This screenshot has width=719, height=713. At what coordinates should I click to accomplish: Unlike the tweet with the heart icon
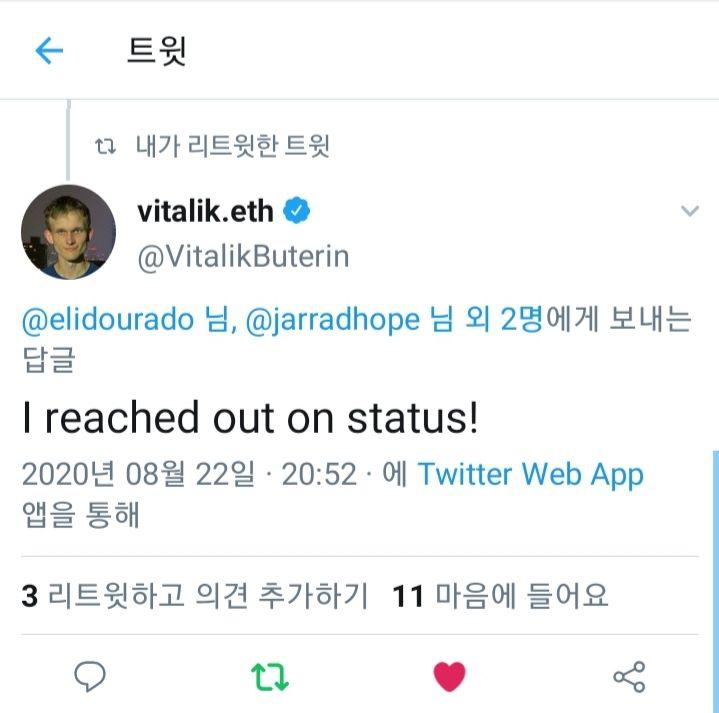(x=449, y=677)
